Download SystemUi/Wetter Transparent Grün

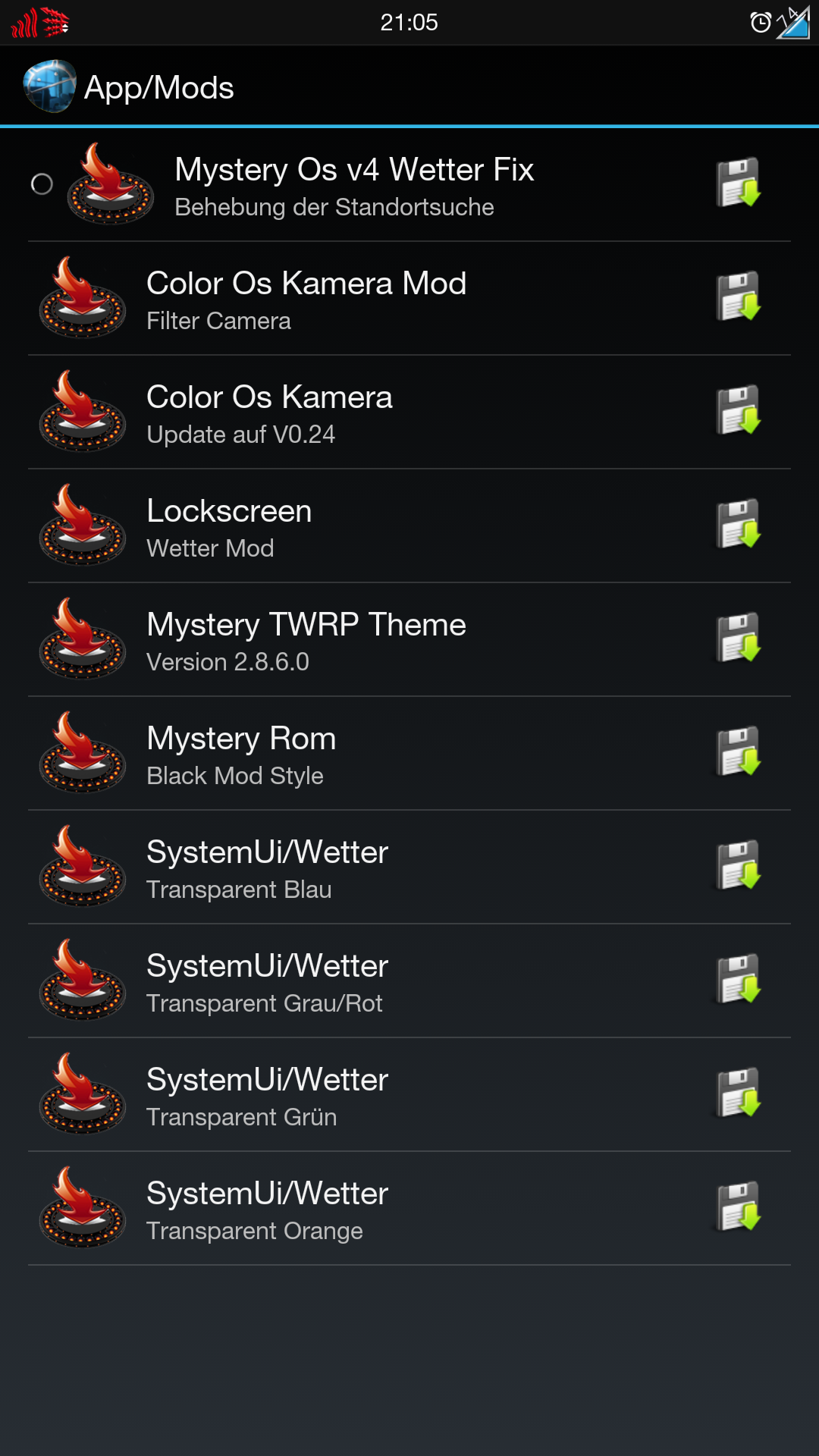coord(739,1092)
